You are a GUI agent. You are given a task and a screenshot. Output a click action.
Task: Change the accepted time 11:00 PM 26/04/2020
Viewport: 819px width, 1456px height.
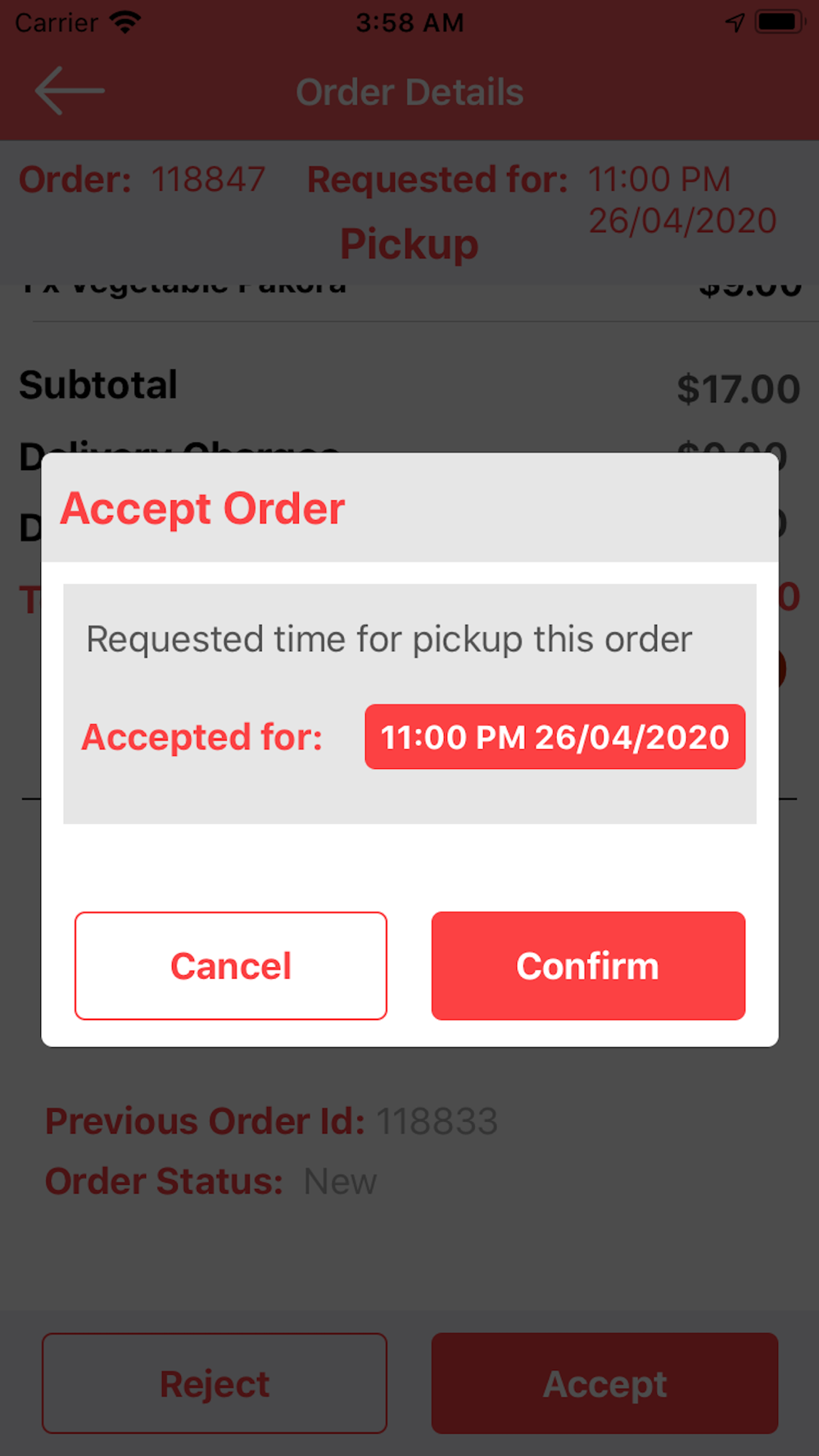click(x=554, y=736)
